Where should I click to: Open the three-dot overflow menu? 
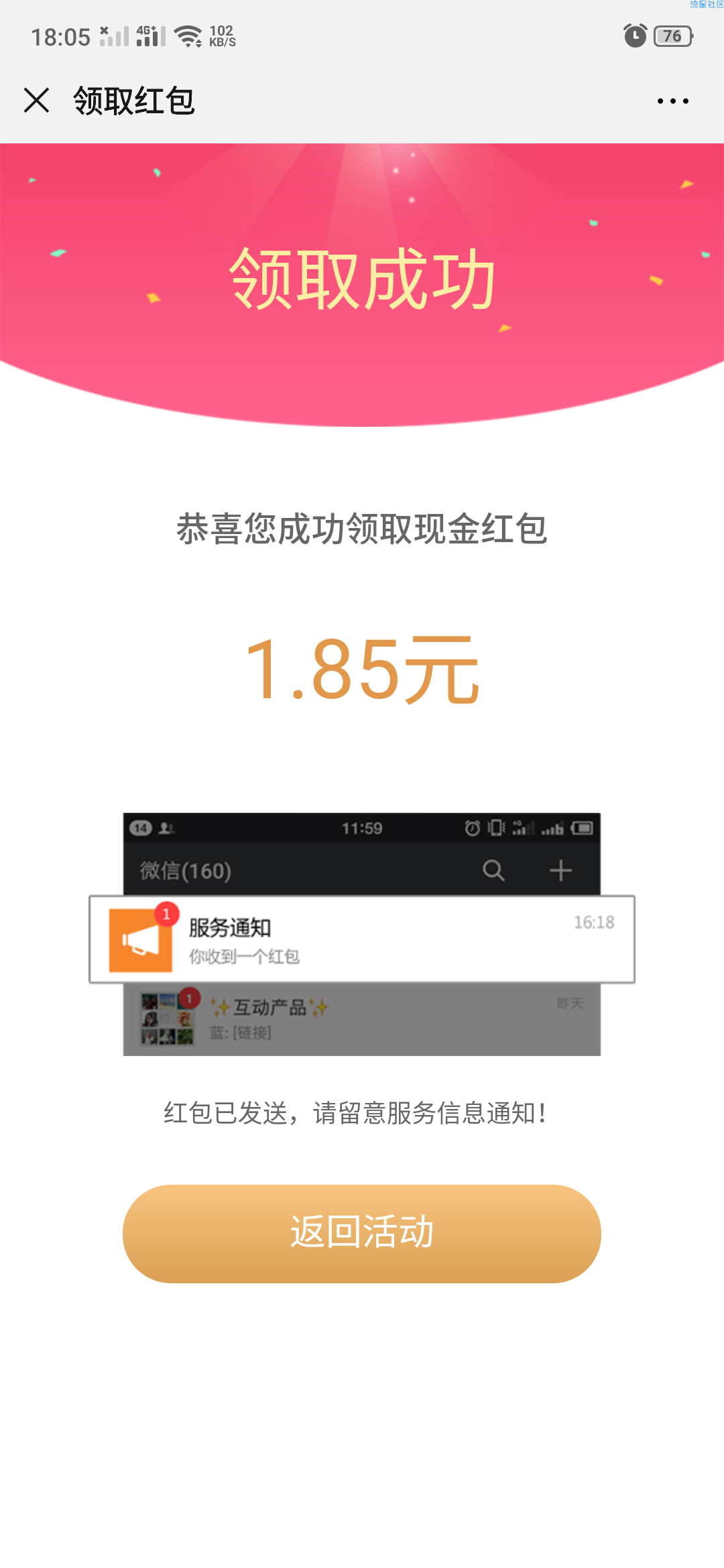point(672,101)
